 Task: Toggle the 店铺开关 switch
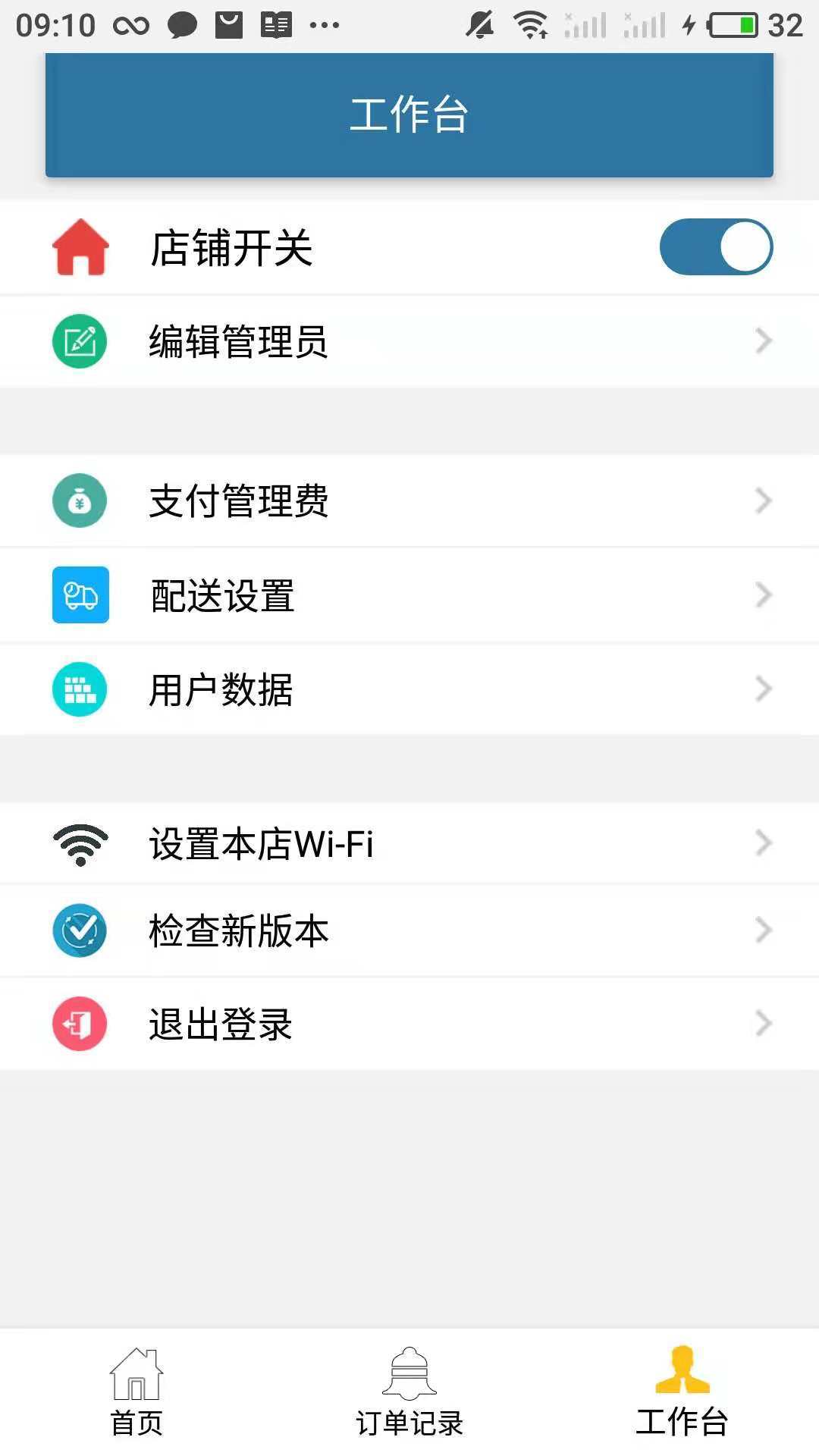(716, 247)
